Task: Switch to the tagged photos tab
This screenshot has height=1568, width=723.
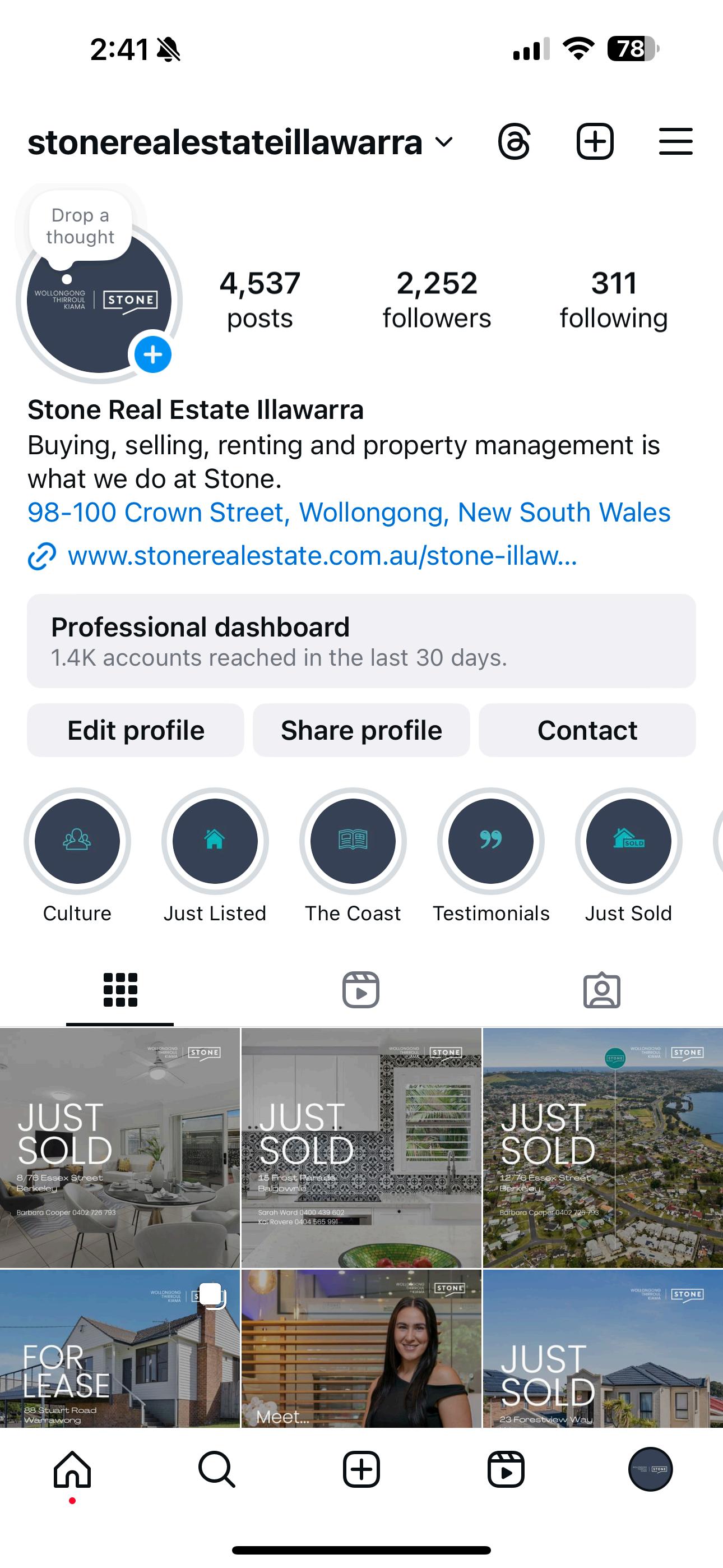Action: tap(601, 990)
